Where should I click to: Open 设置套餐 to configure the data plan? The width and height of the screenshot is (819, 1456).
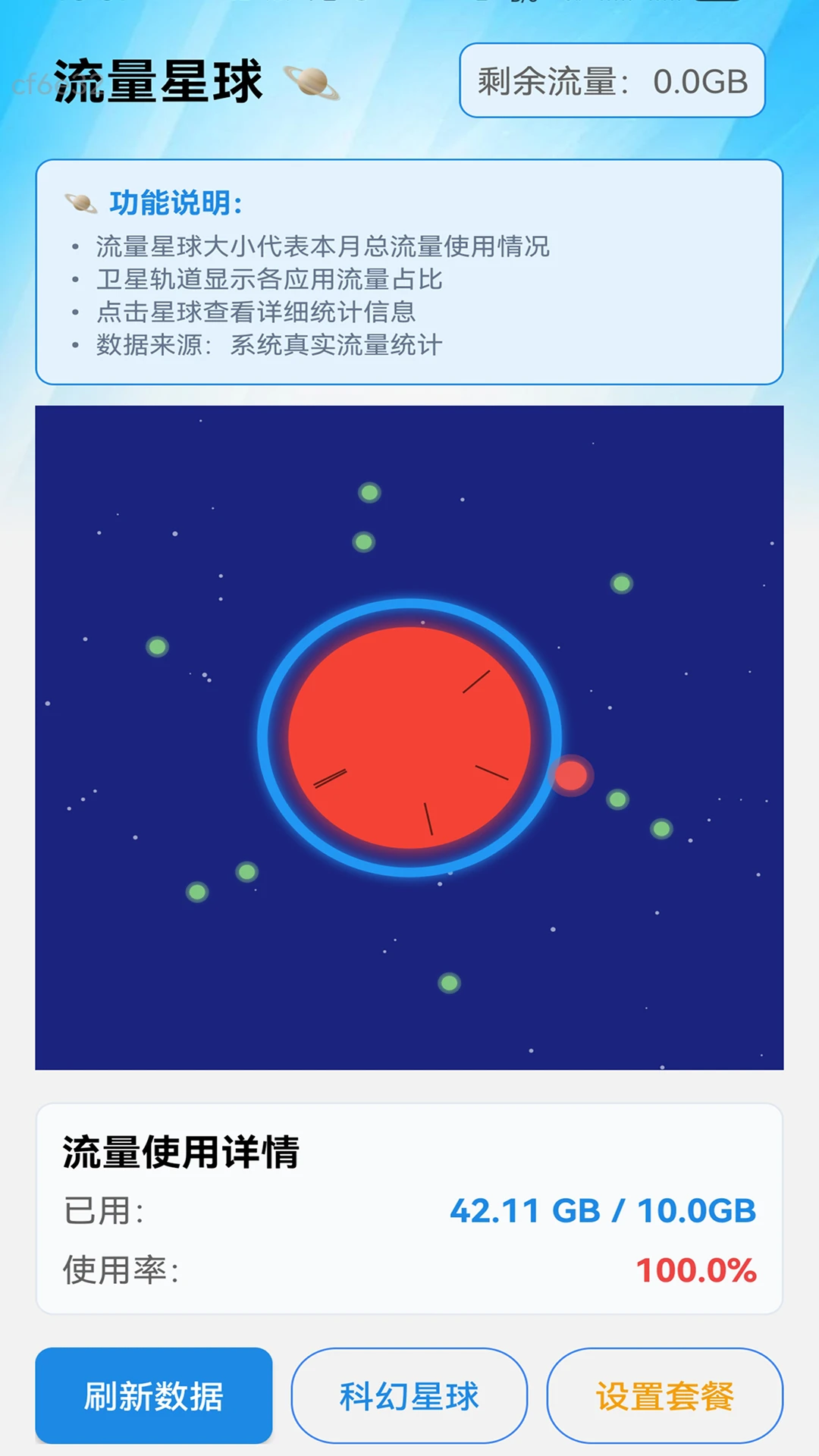click(664, 1395)
